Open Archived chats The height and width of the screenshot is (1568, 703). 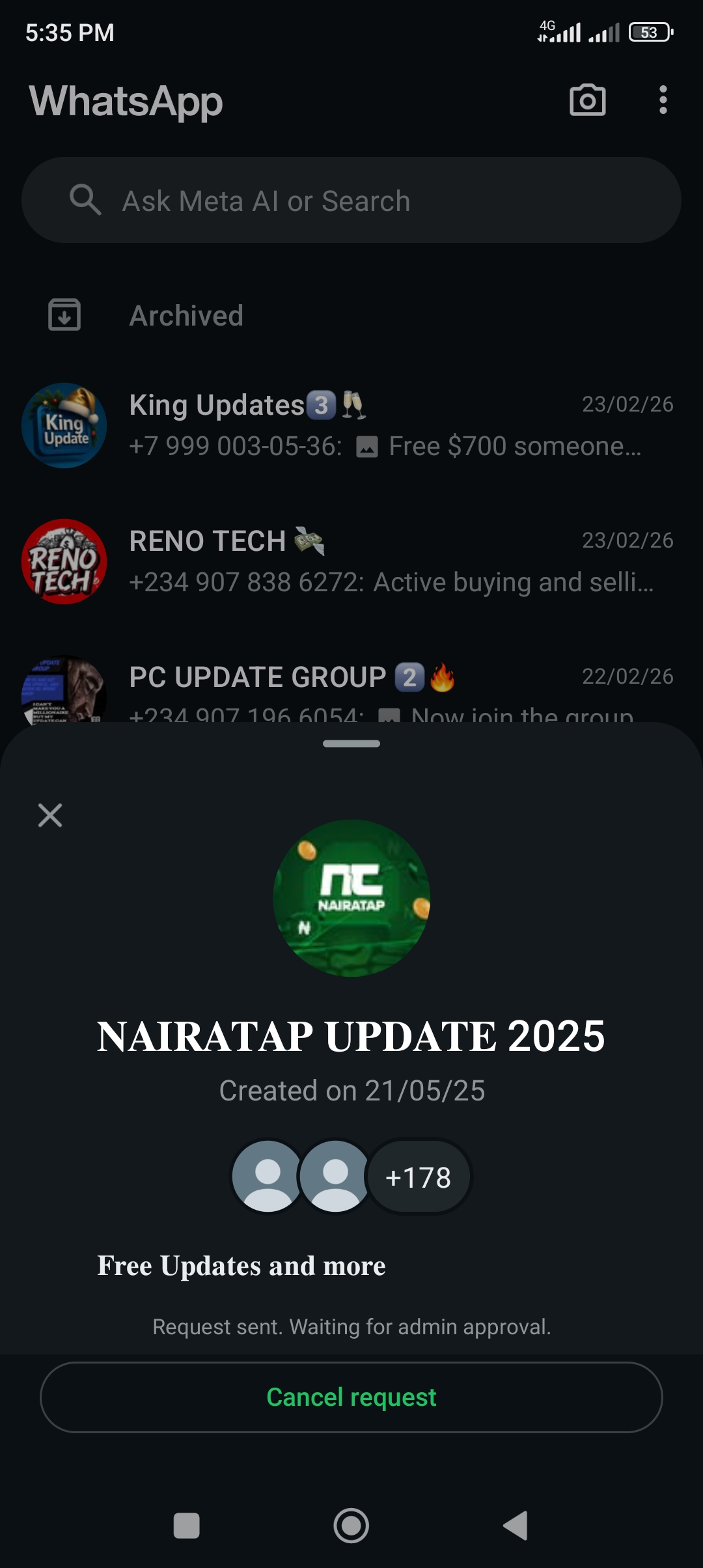[186, 316]
